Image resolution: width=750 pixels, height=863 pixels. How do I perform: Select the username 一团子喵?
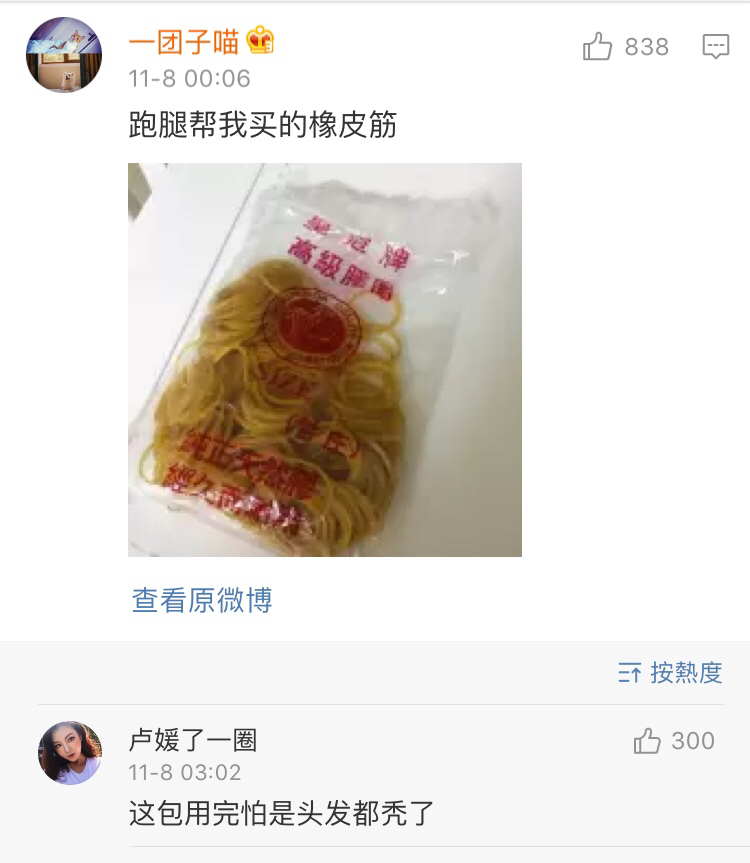click(186, 38)
